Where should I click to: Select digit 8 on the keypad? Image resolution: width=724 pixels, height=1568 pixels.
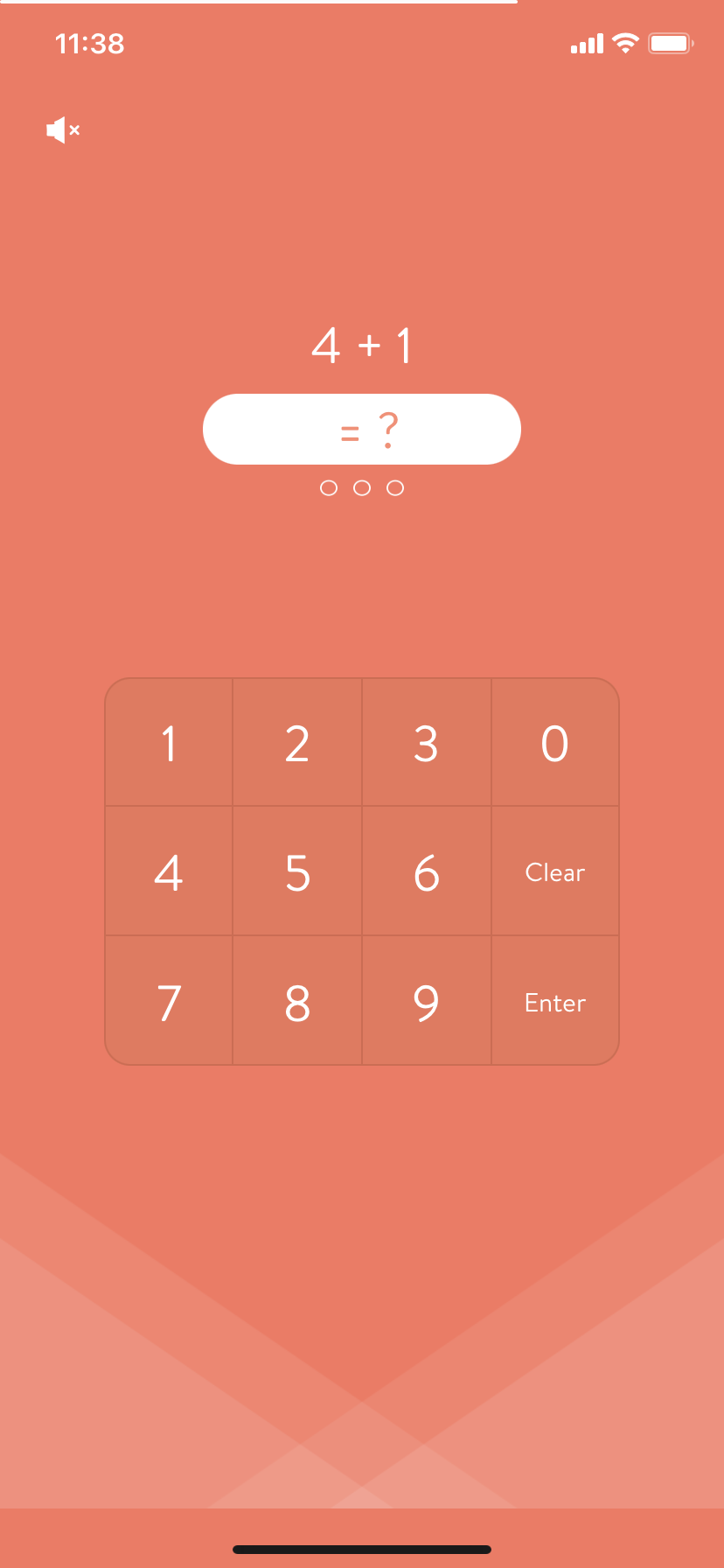coord(297,1001)
